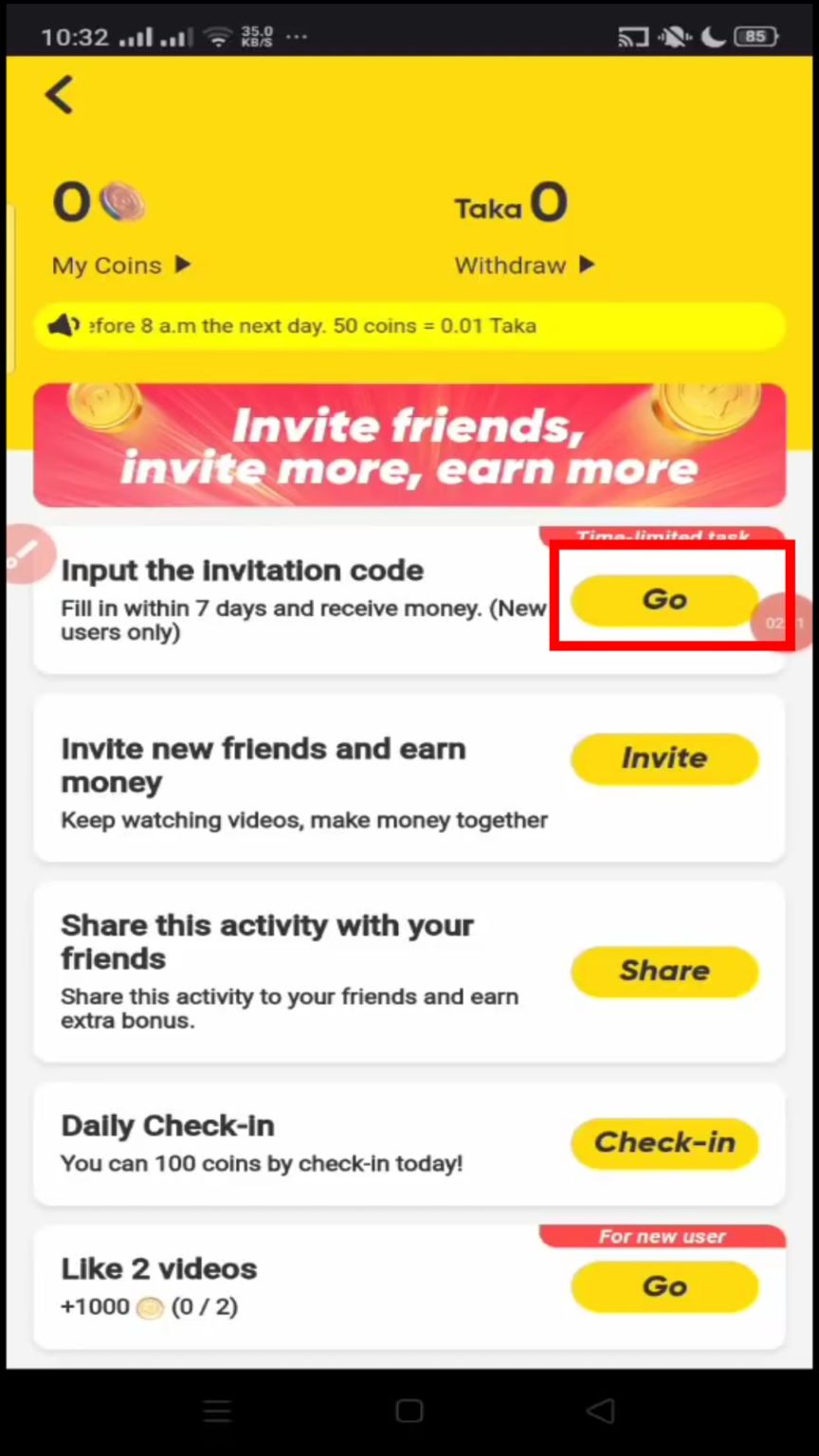Tap the system back button
This screenshot has width=819, height=1456.
pos(600,1410)
